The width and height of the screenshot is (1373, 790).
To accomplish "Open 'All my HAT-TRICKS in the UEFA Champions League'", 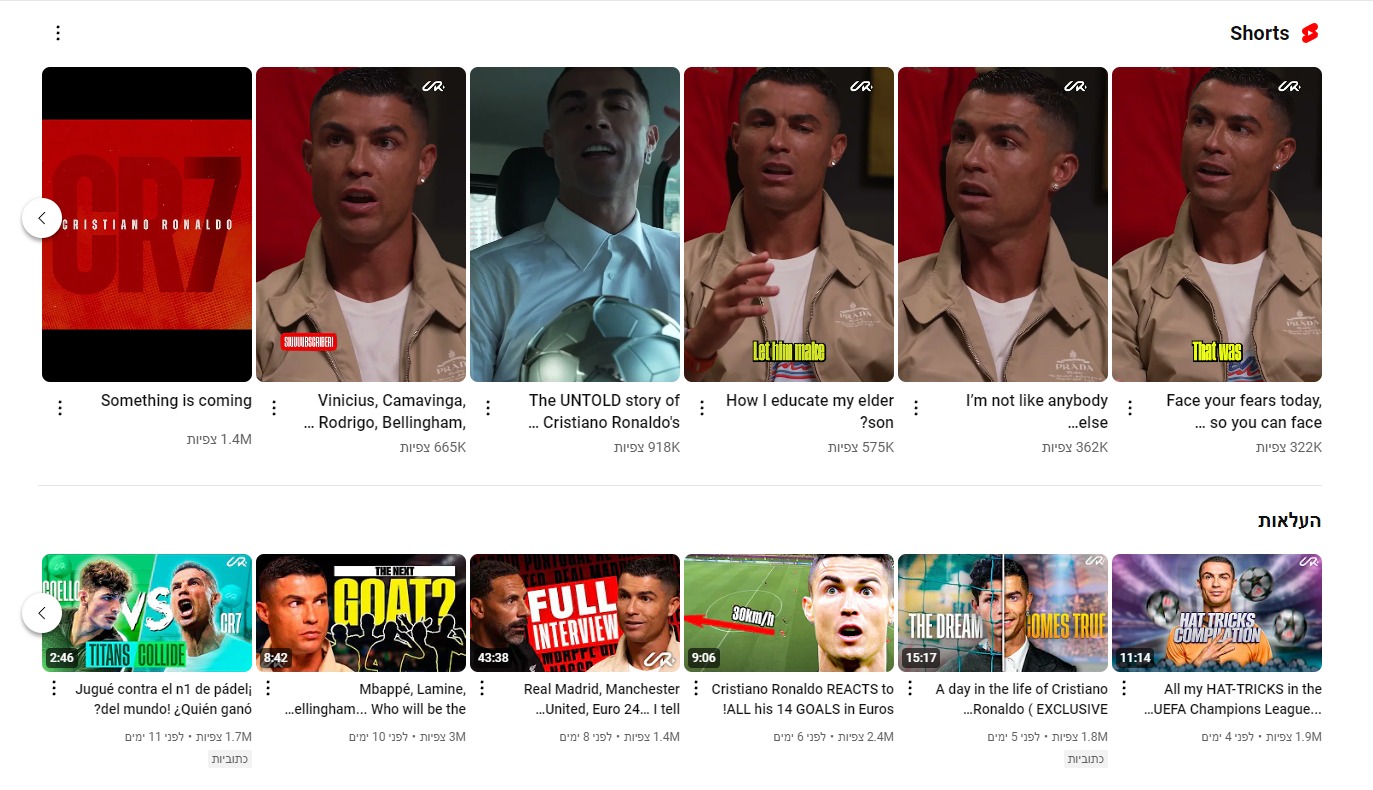I will point(1217,613).
